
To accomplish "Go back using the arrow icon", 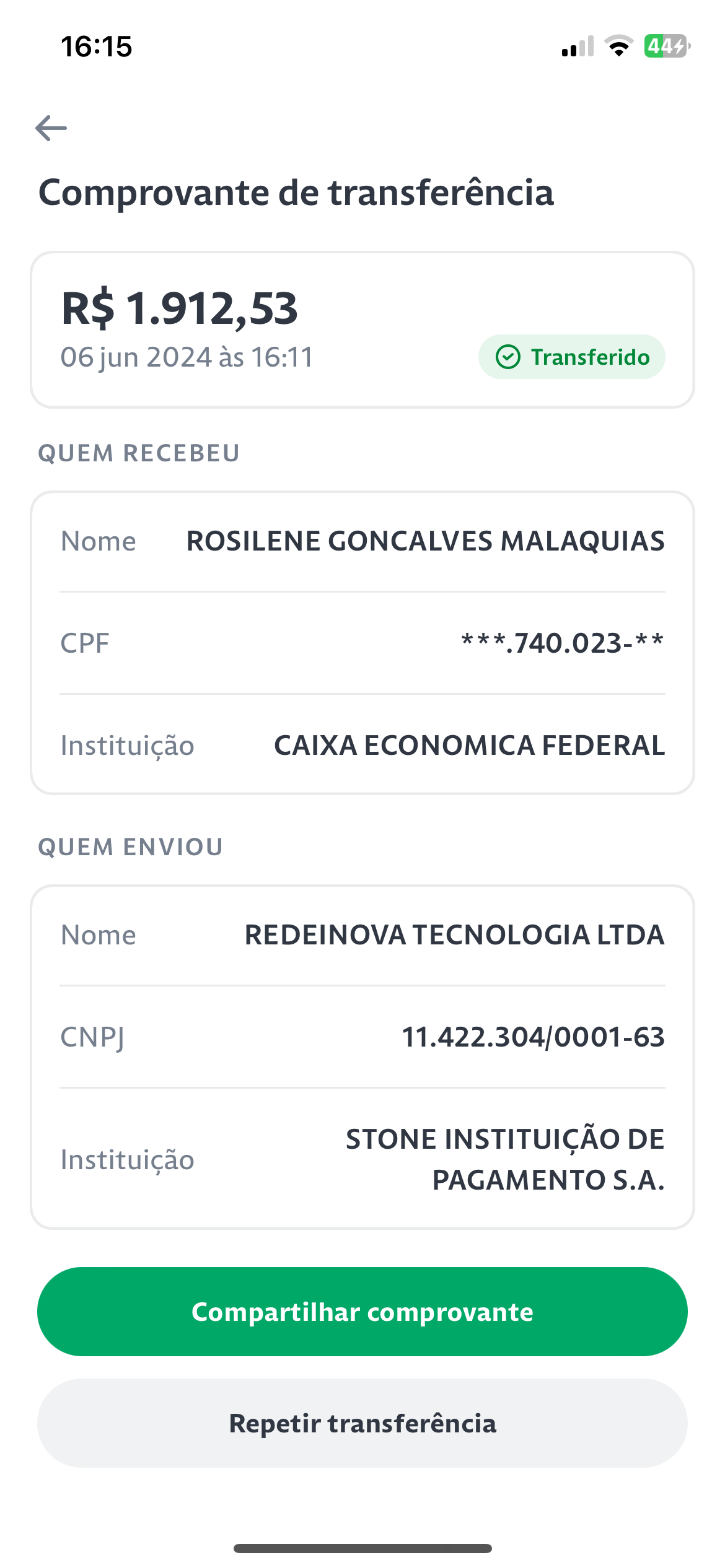I will pyautogui.click(x=51, y=128).
